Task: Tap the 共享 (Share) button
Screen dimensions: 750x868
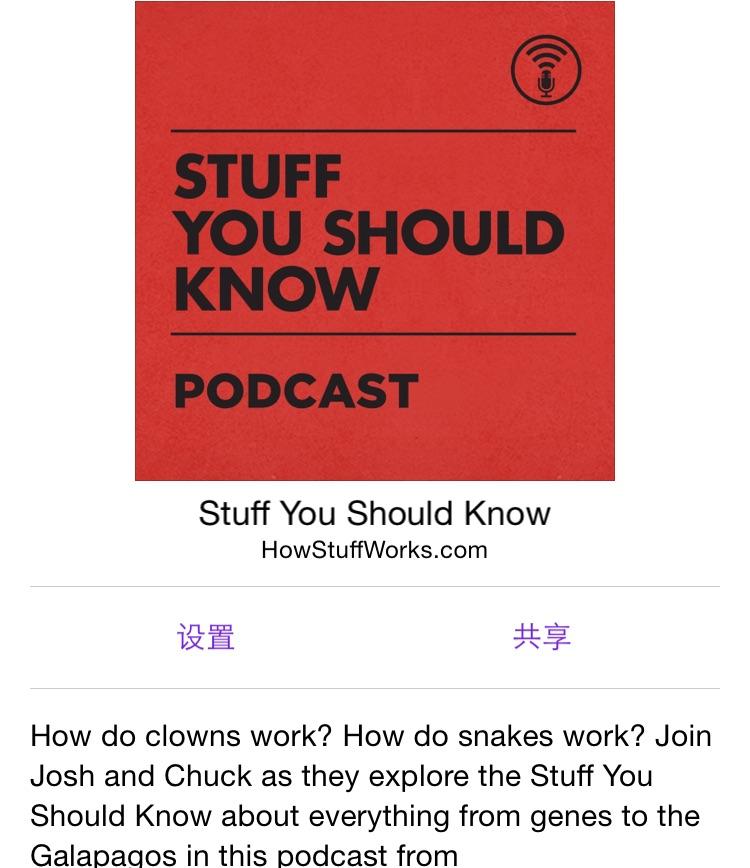Action: point(541,637)
